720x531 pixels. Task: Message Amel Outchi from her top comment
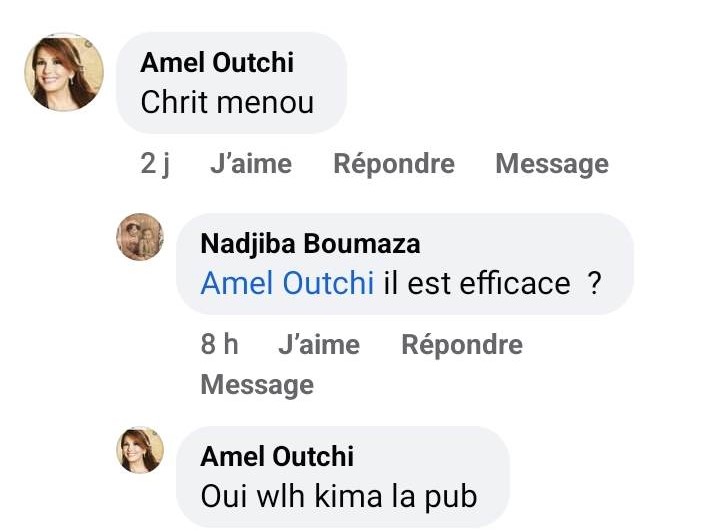(551, 164)
